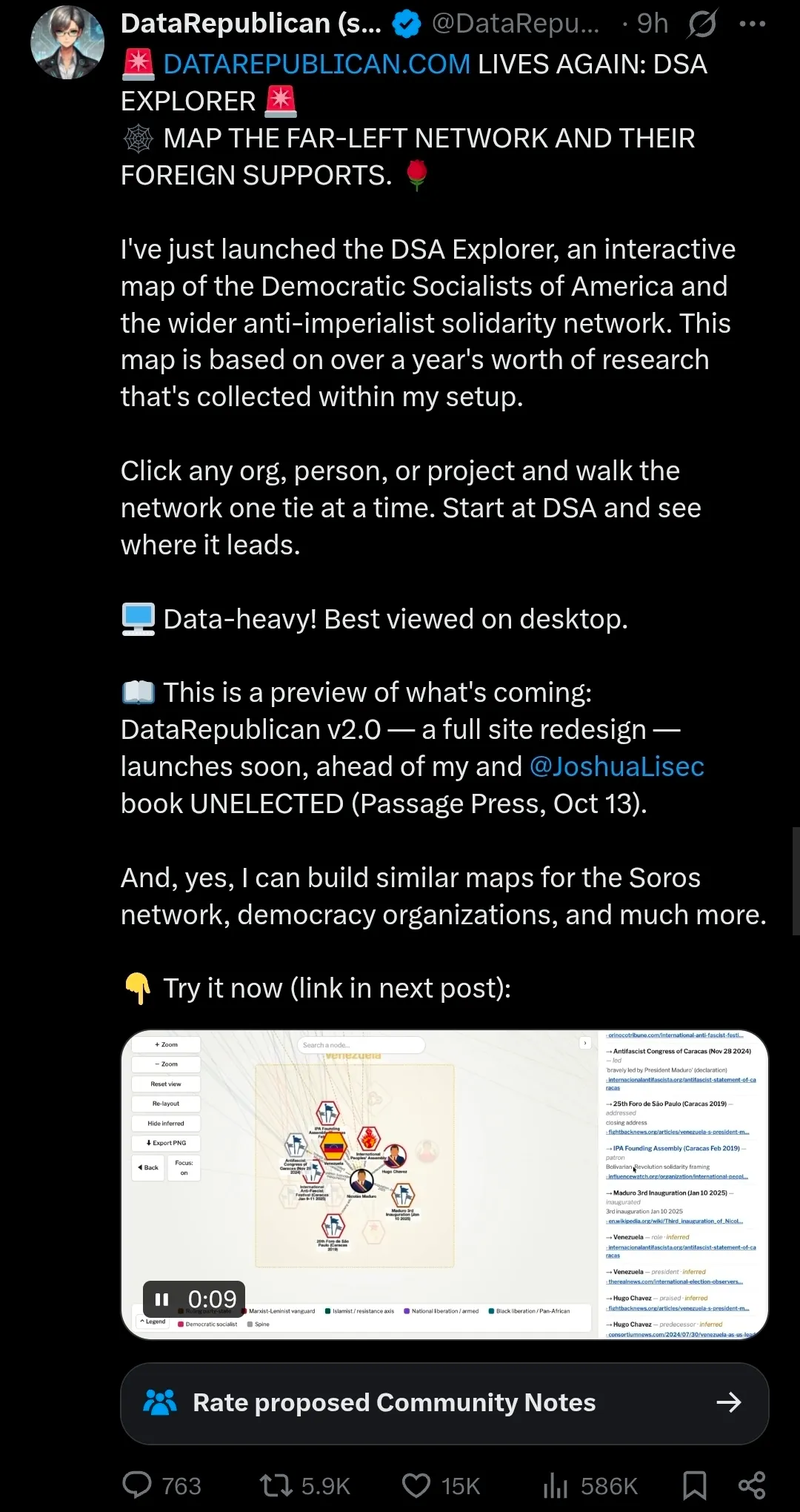This screenshot has width=800, height=1512.
Task: Share this post
Action: tap(752, 1485)
